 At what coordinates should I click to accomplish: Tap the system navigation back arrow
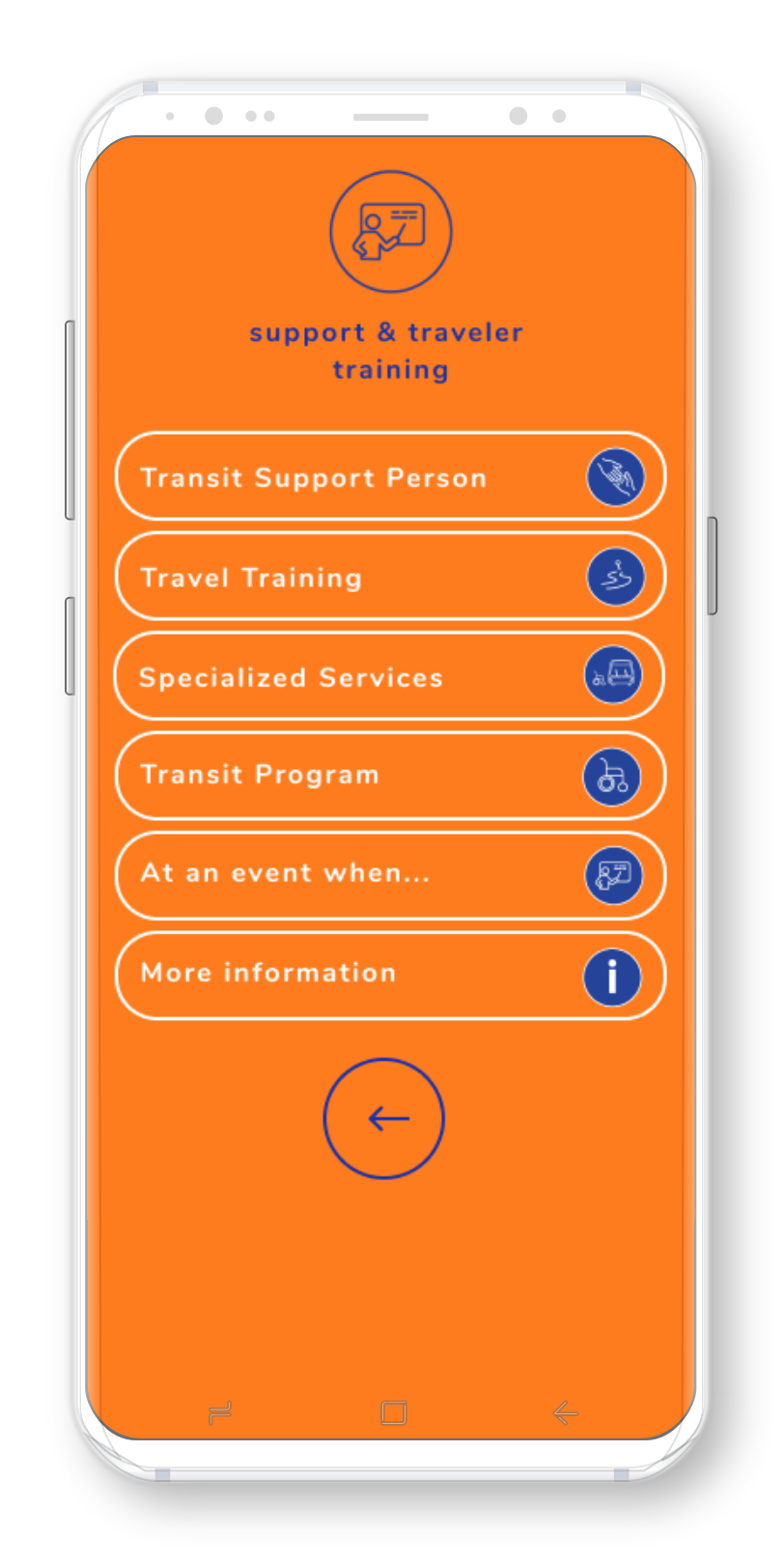coord(565,1413)
